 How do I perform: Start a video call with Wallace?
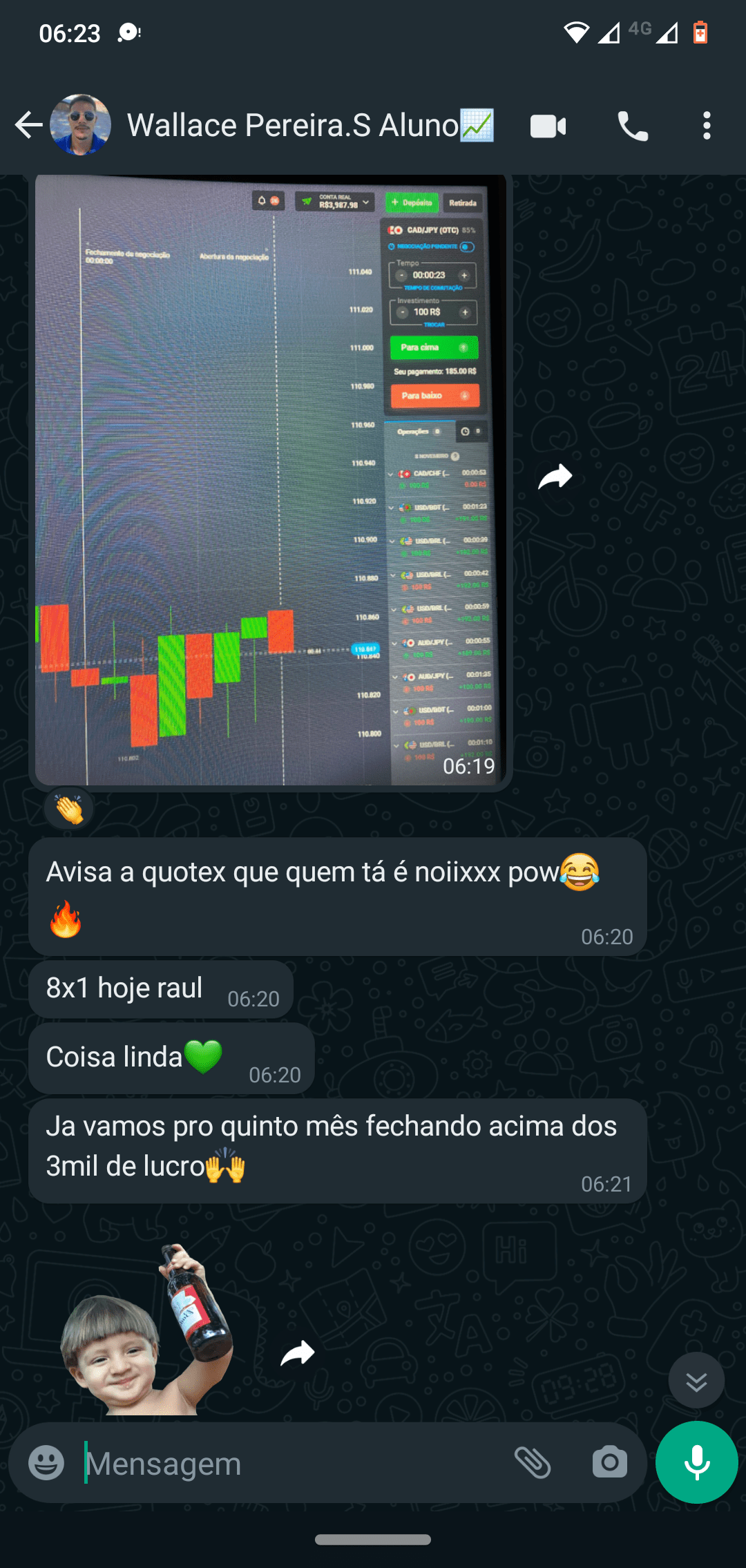click(548, 126)
